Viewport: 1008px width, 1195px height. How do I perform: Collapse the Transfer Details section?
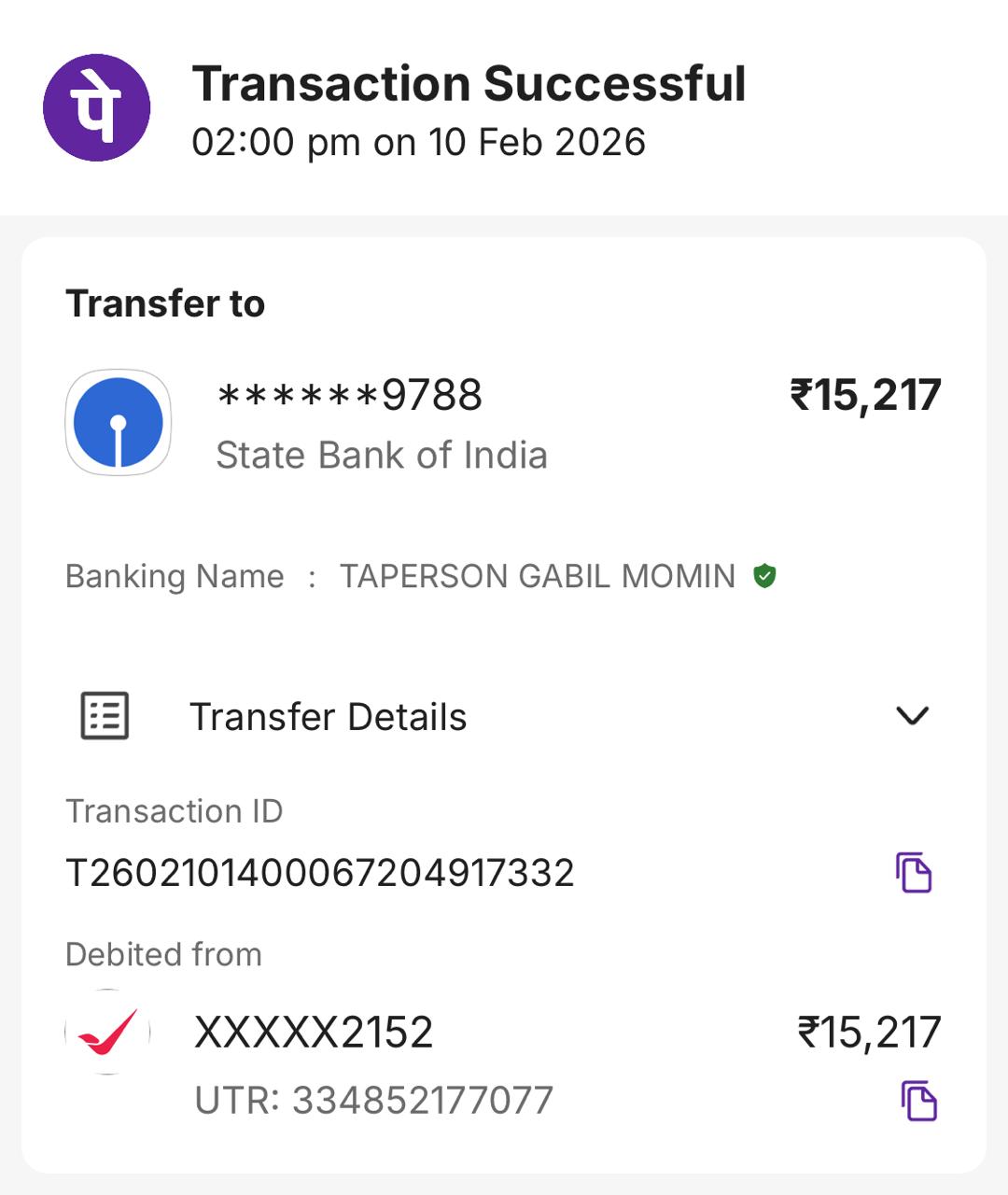912,716
